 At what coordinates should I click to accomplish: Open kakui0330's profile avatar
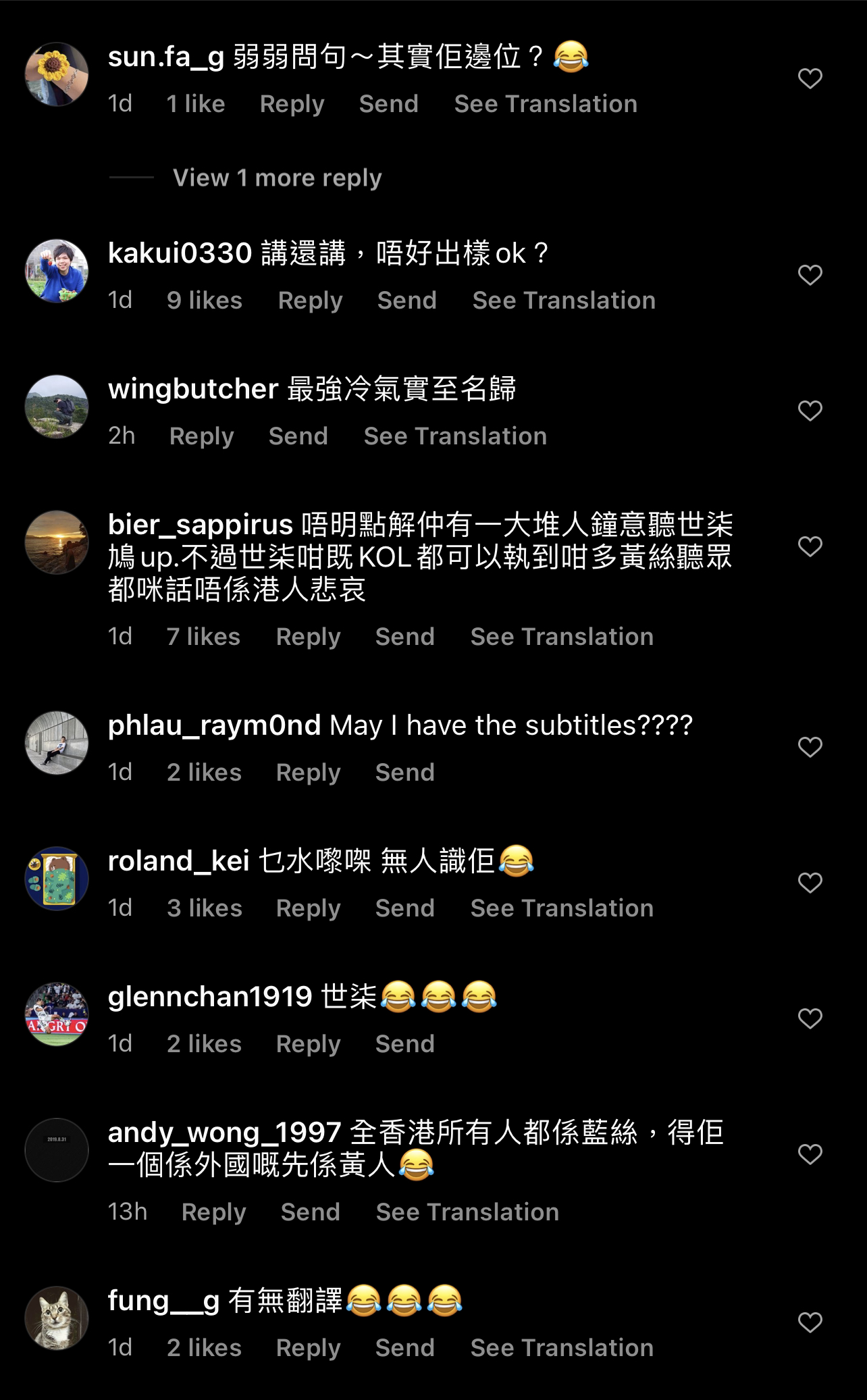57,271
